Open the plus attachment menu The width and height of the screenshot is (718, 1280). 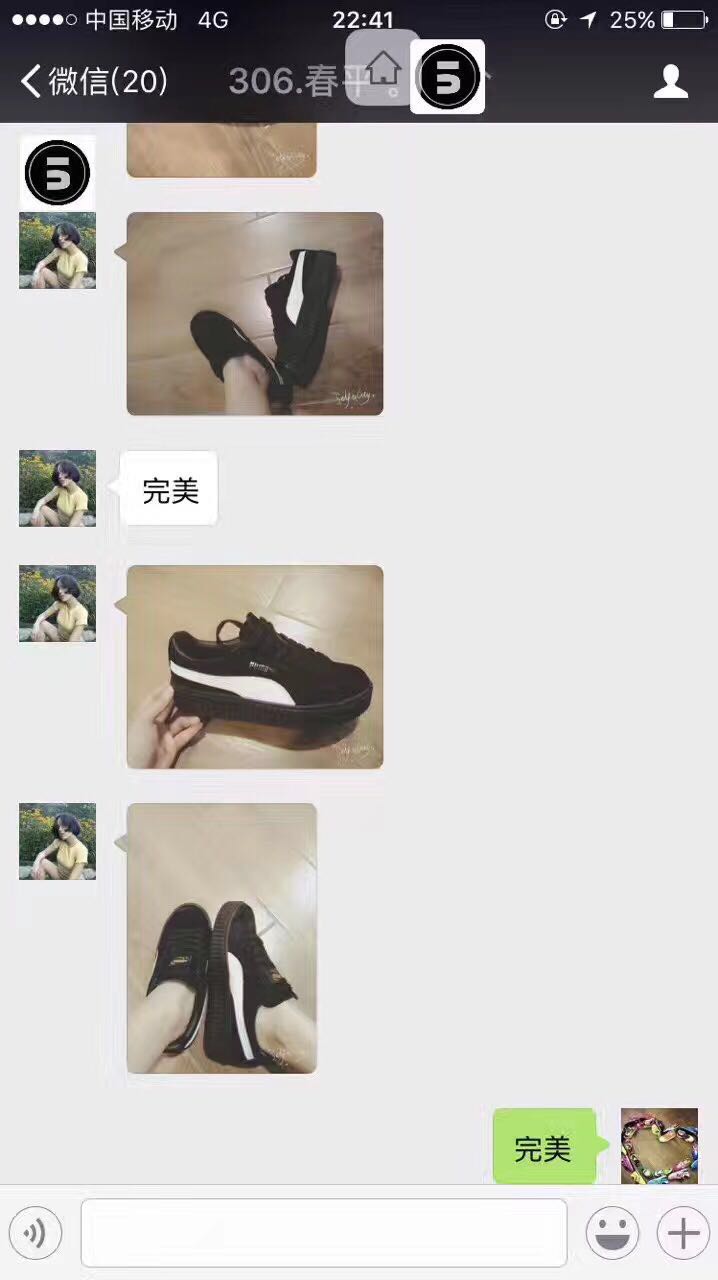click(x=683, y=1233)
